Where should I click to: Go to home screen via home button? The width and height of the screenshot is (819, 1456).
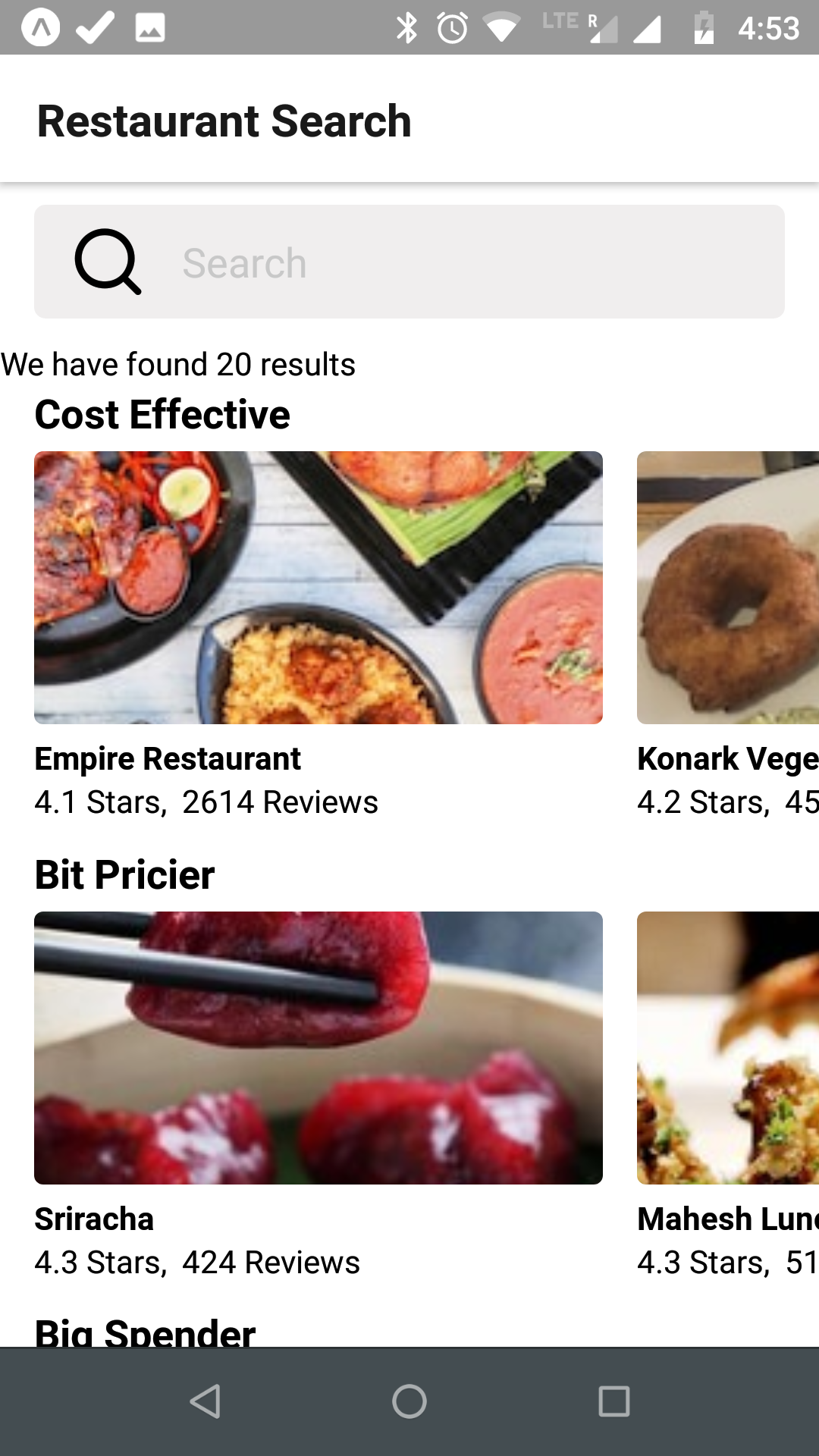[409, 1401]
